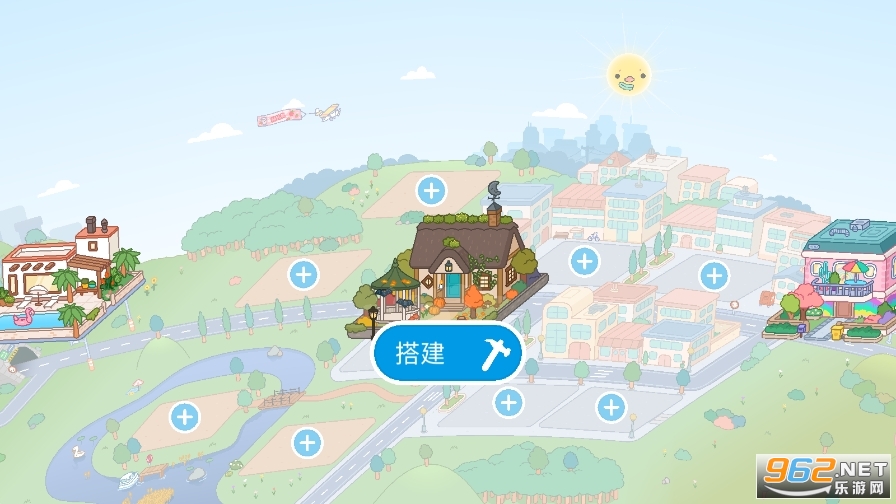Tap the plus on the plot by the forest trees
The image size is (896, 504).
[303, 272]
